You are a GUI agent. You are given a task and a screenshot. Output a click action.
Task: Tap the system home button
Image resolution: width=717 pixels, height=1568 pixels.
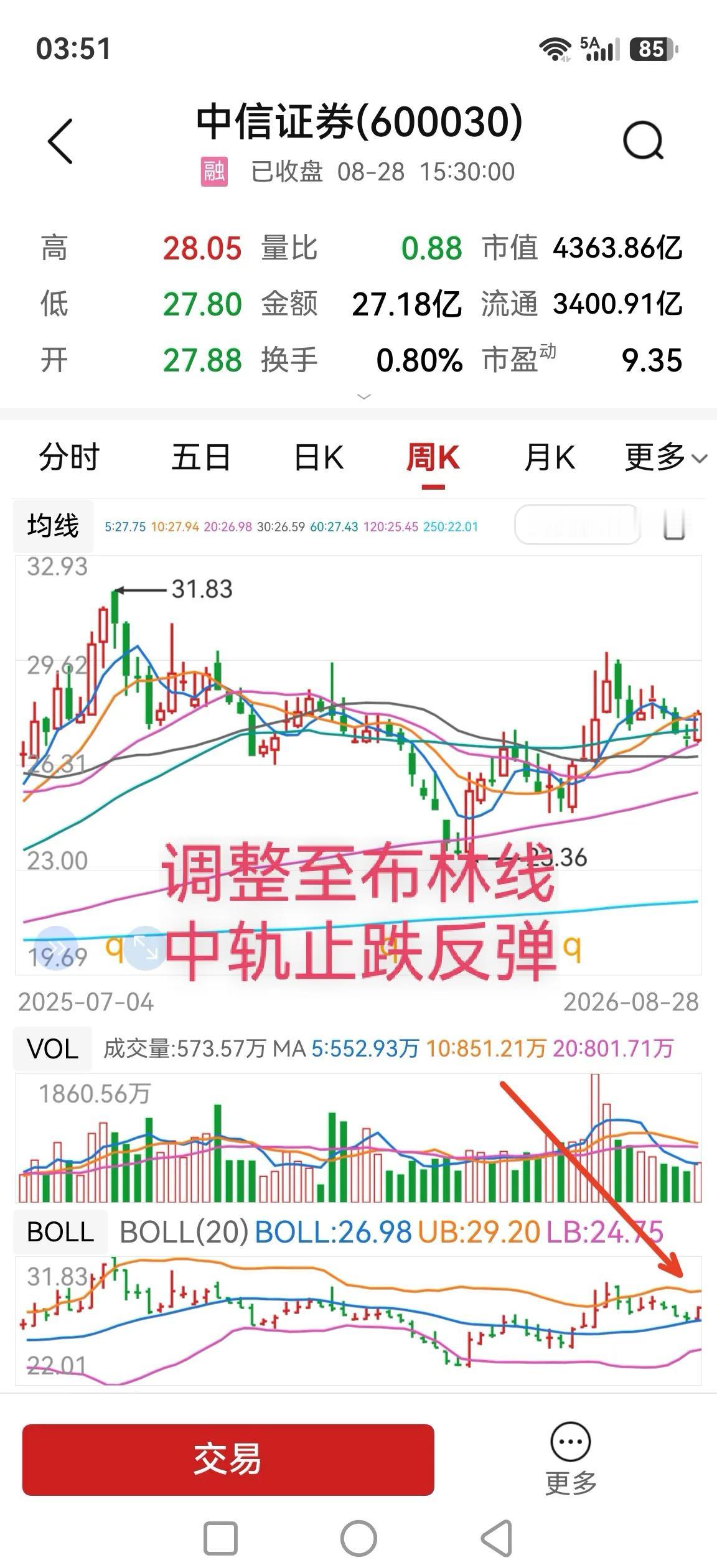tap(358, 1538)
